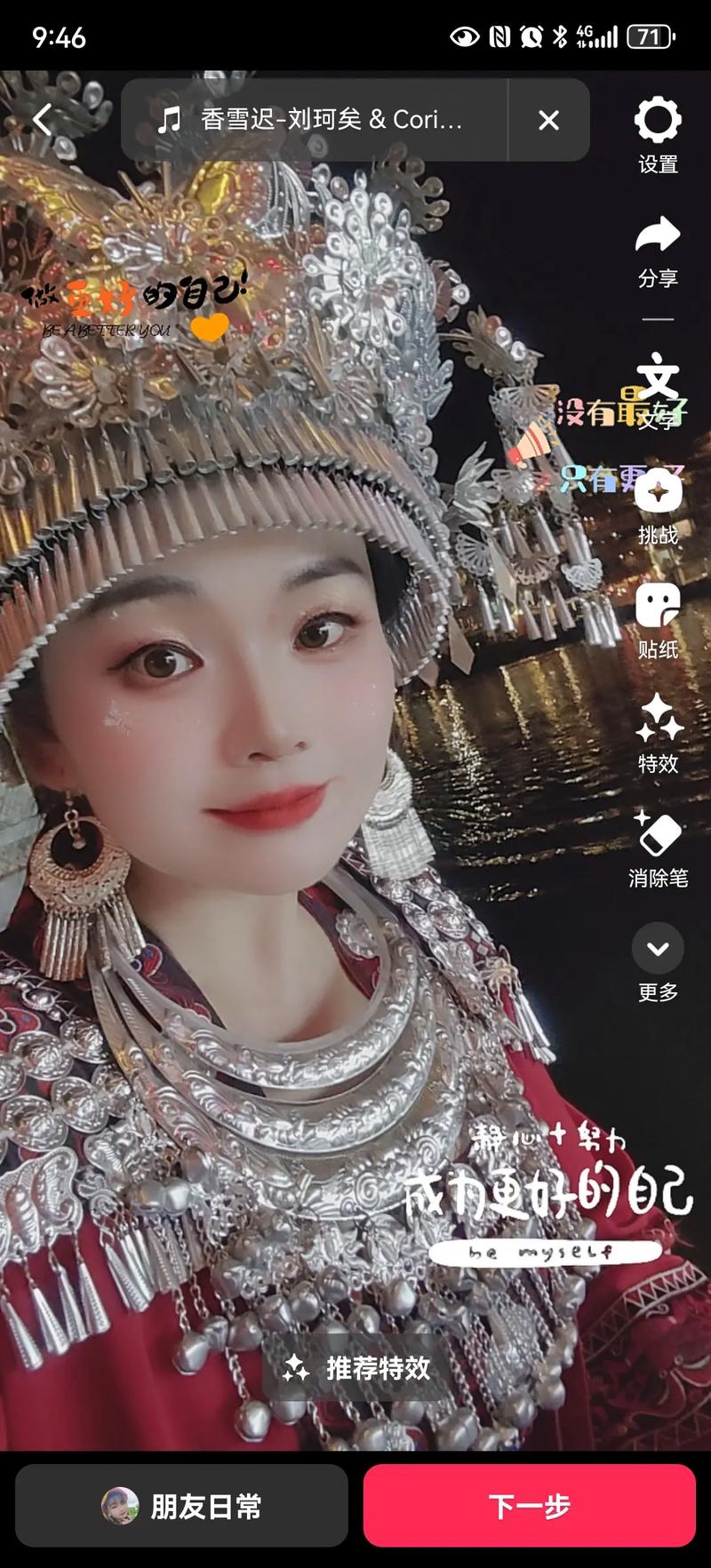
Task: Add a sticker via 贴纸
Action: 658,620
